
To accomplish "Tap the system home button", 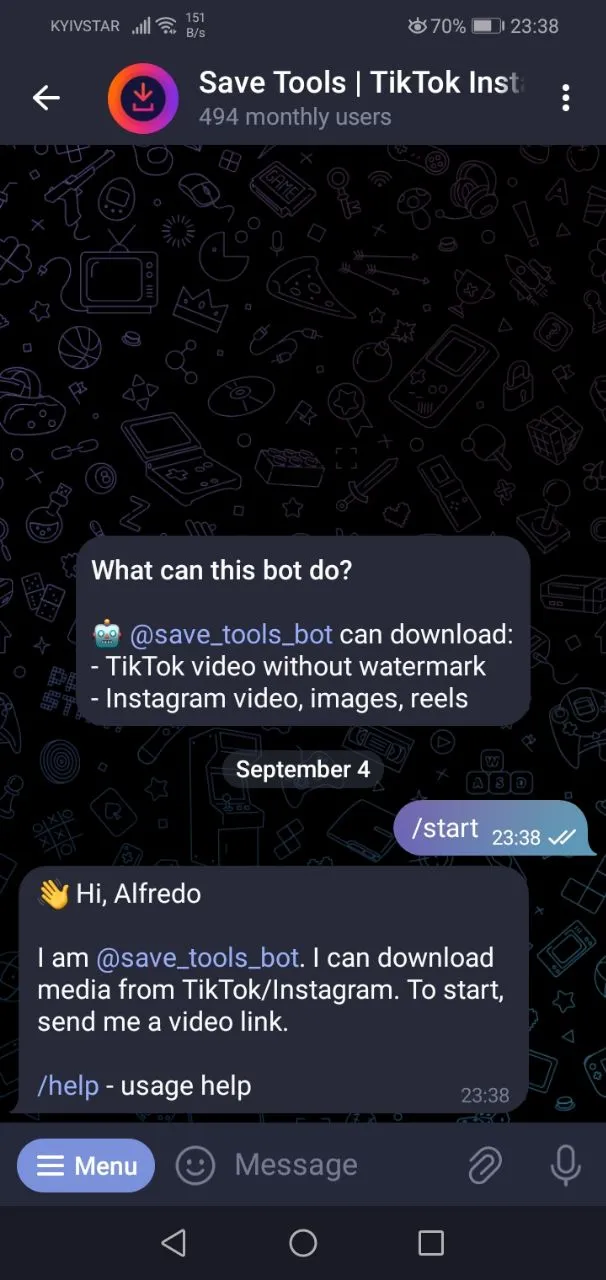I will point(303,1243).
